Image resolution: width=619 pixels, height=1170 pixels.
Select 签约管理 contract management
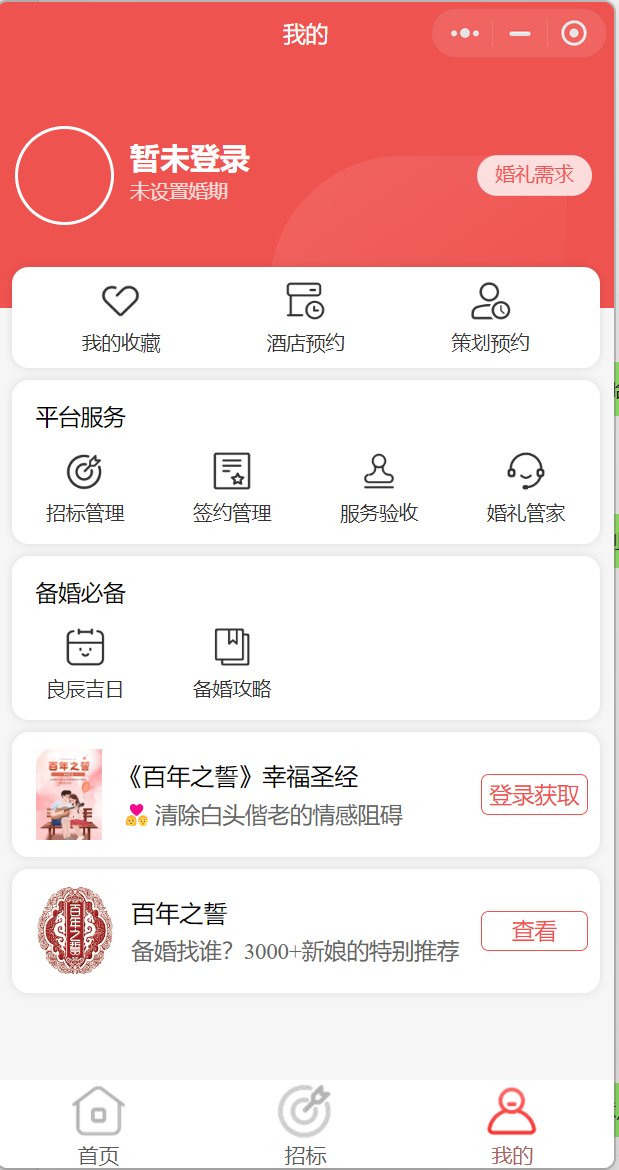coord(232,488)
